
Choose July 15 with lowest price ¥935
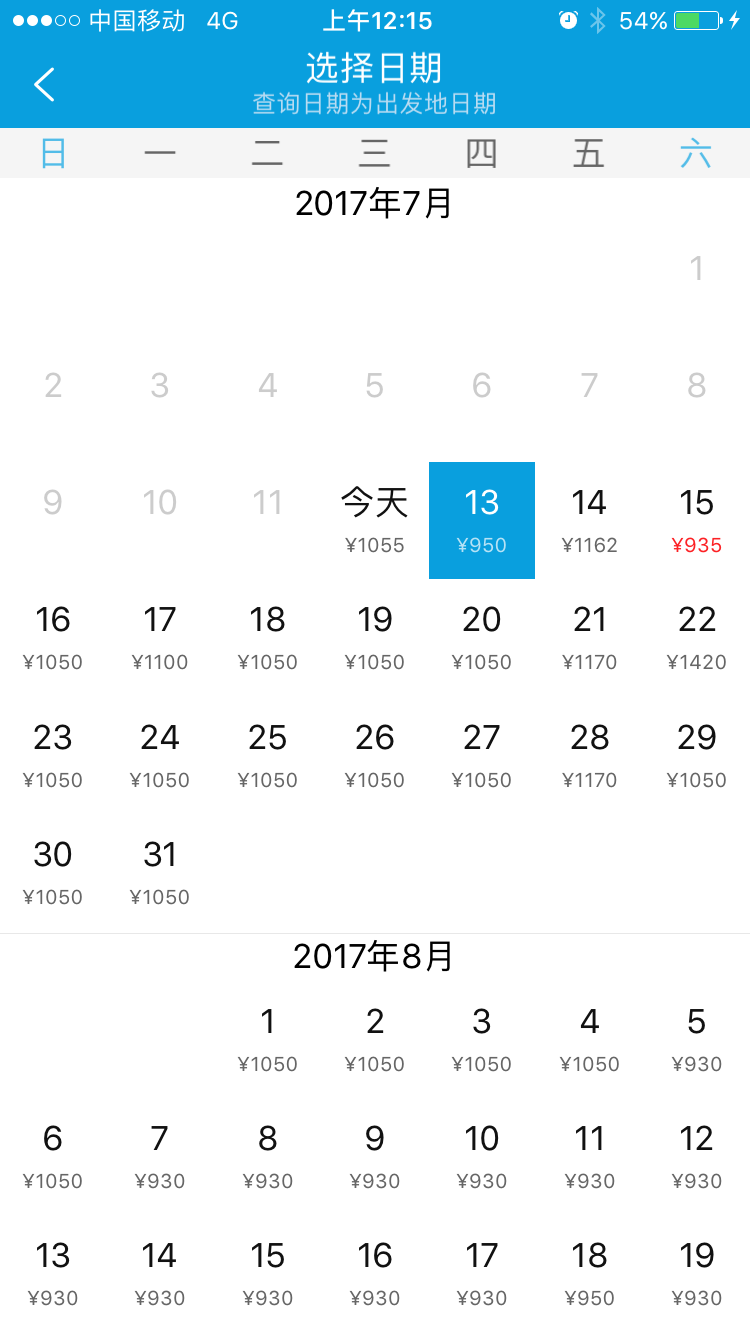[696, 520]
